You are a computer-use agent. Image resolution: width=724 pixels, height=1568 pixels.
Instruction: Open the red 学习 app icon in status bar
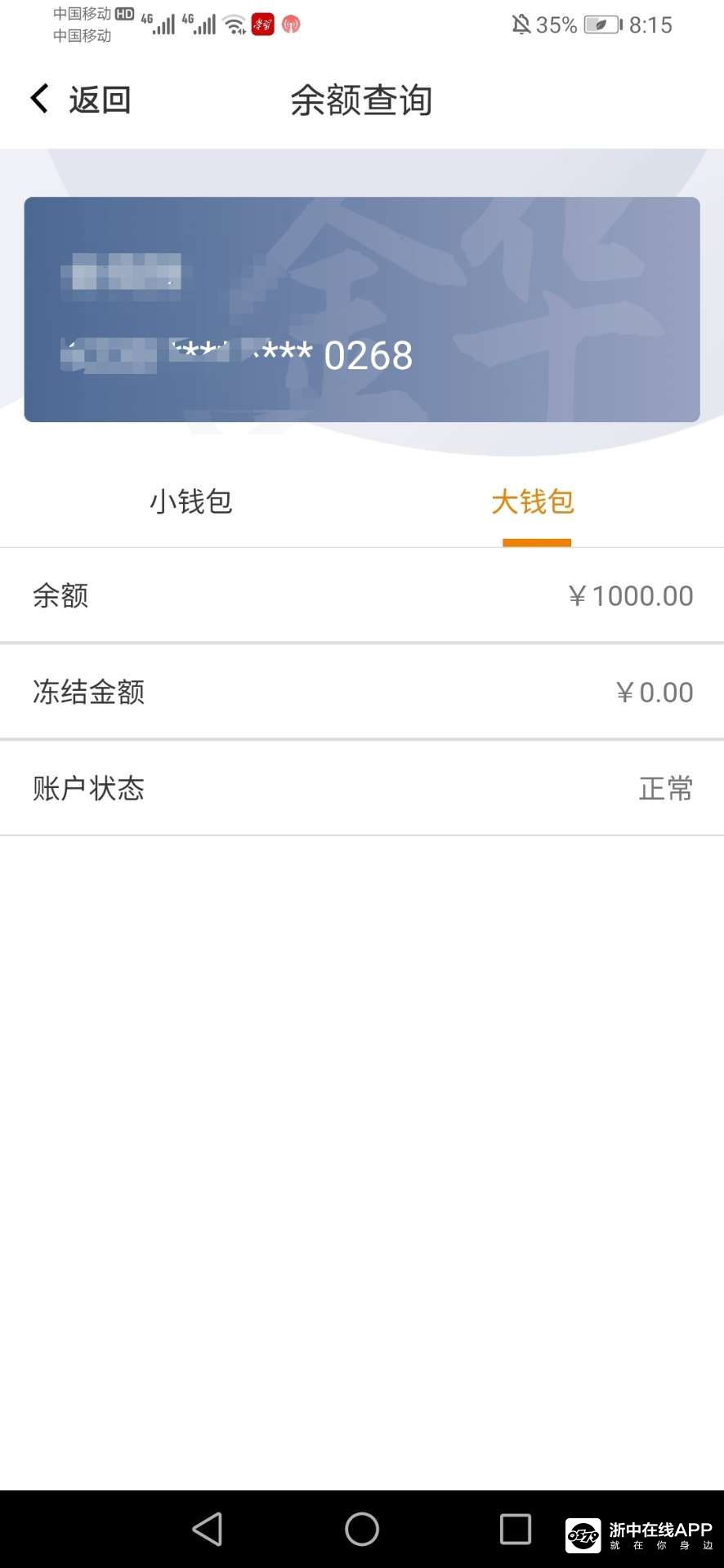(x=261, y=24)
